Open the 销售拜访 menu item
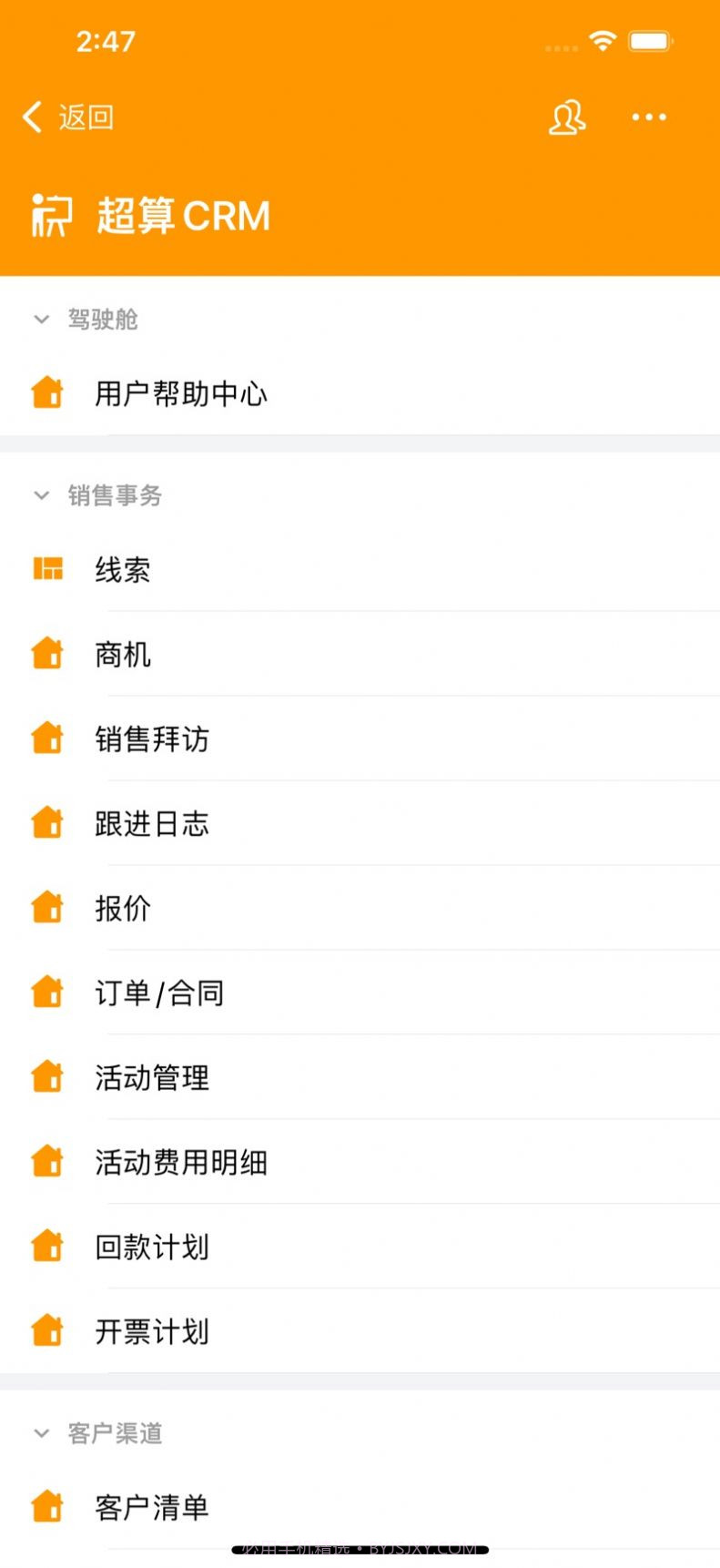This screenshot has height=1568, width=720. pyautogui.click(x=152, y=738)
